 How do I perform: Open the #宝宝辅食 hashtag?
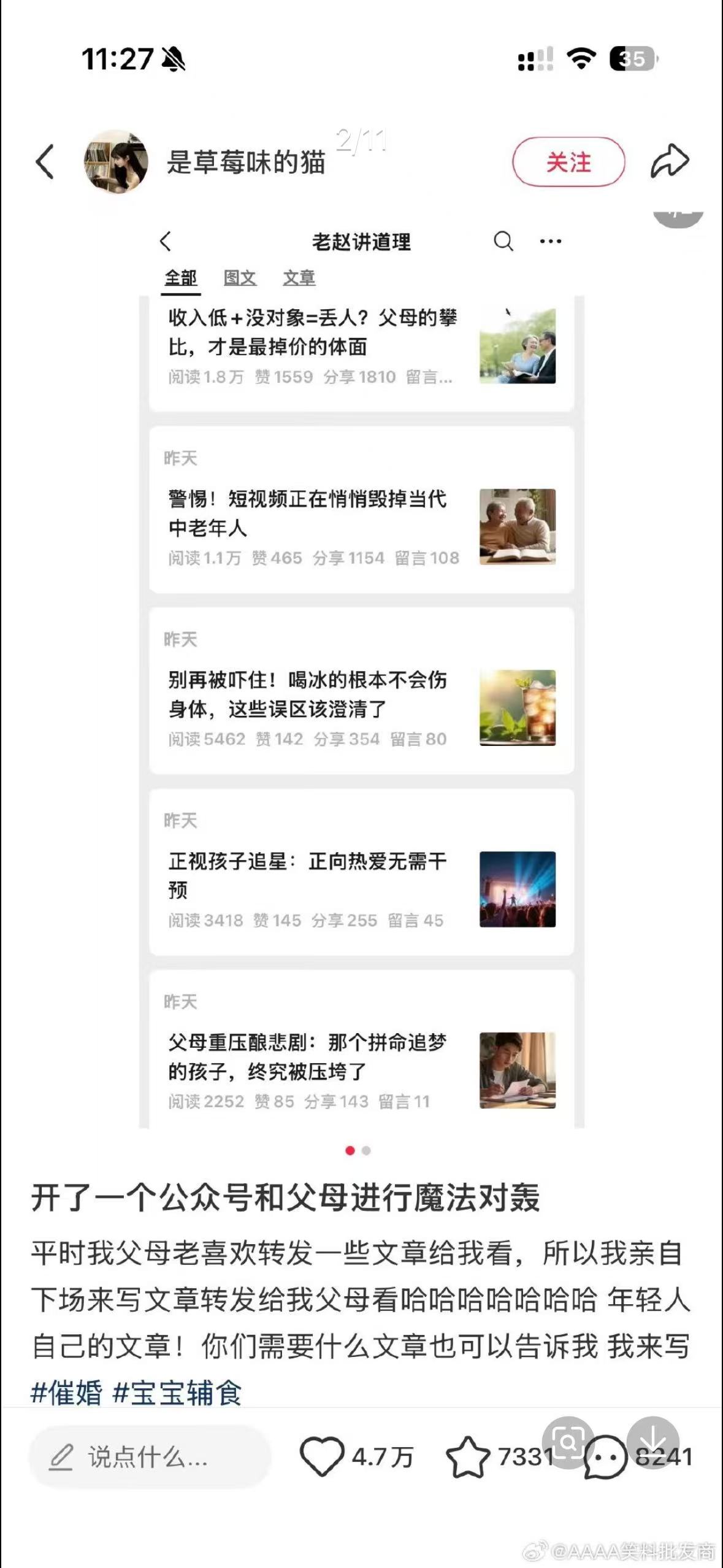[x=178, y=1393]
